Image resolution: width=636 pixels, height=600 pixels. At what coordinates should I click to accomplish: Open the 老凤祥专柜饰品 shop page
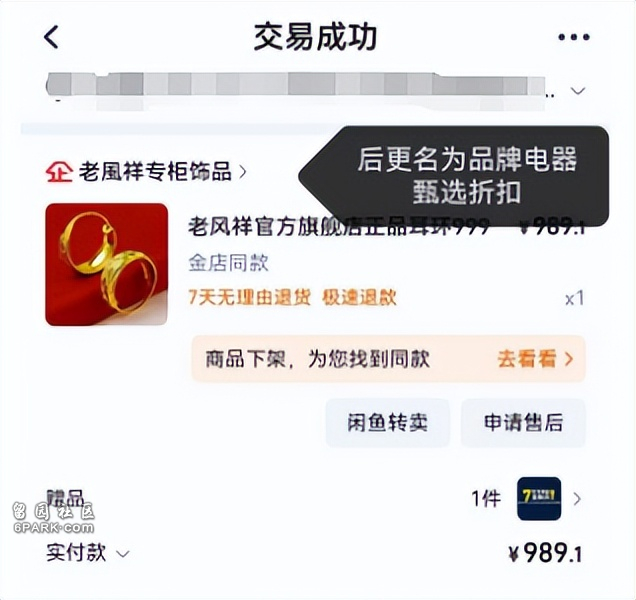coord(147,171)
